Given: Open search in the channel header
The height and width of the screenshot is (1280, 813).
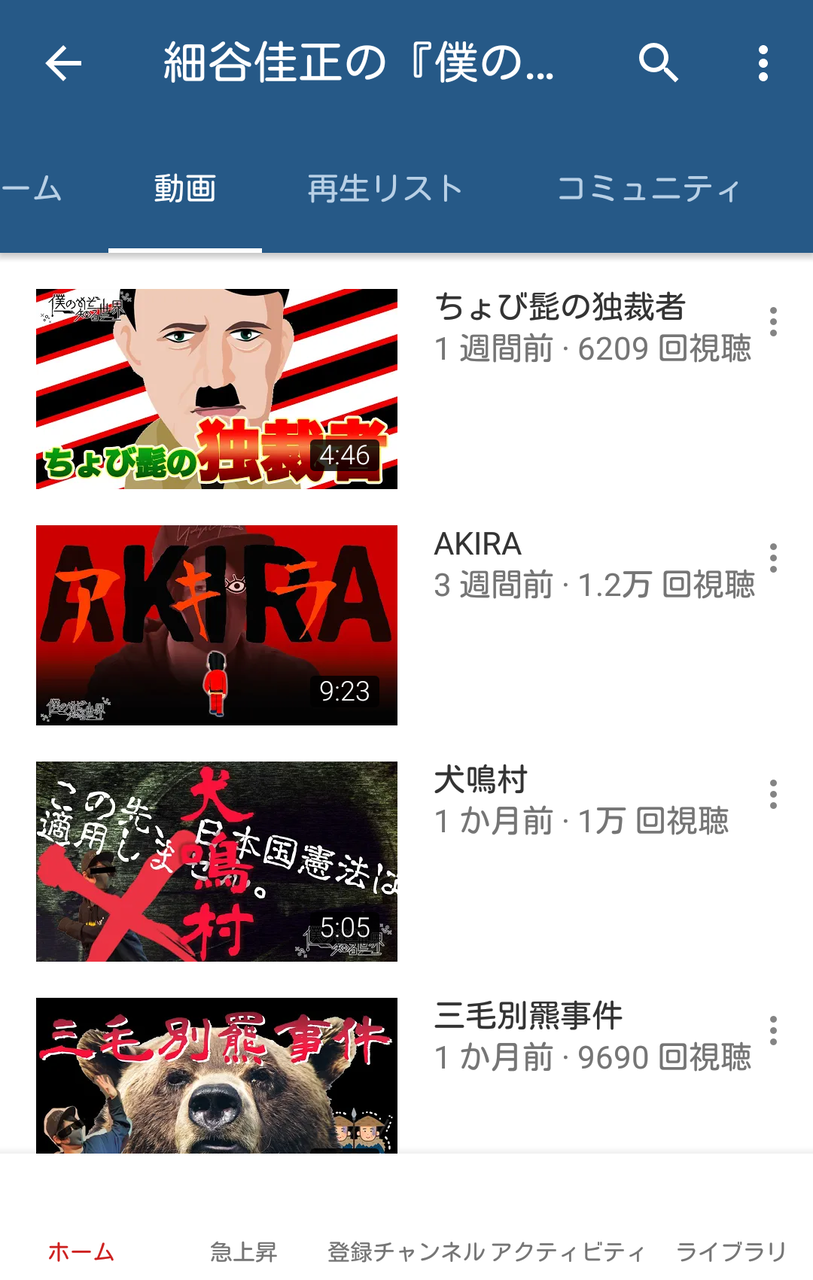Looking at the screenshot, I should click(x=659, y=64).
